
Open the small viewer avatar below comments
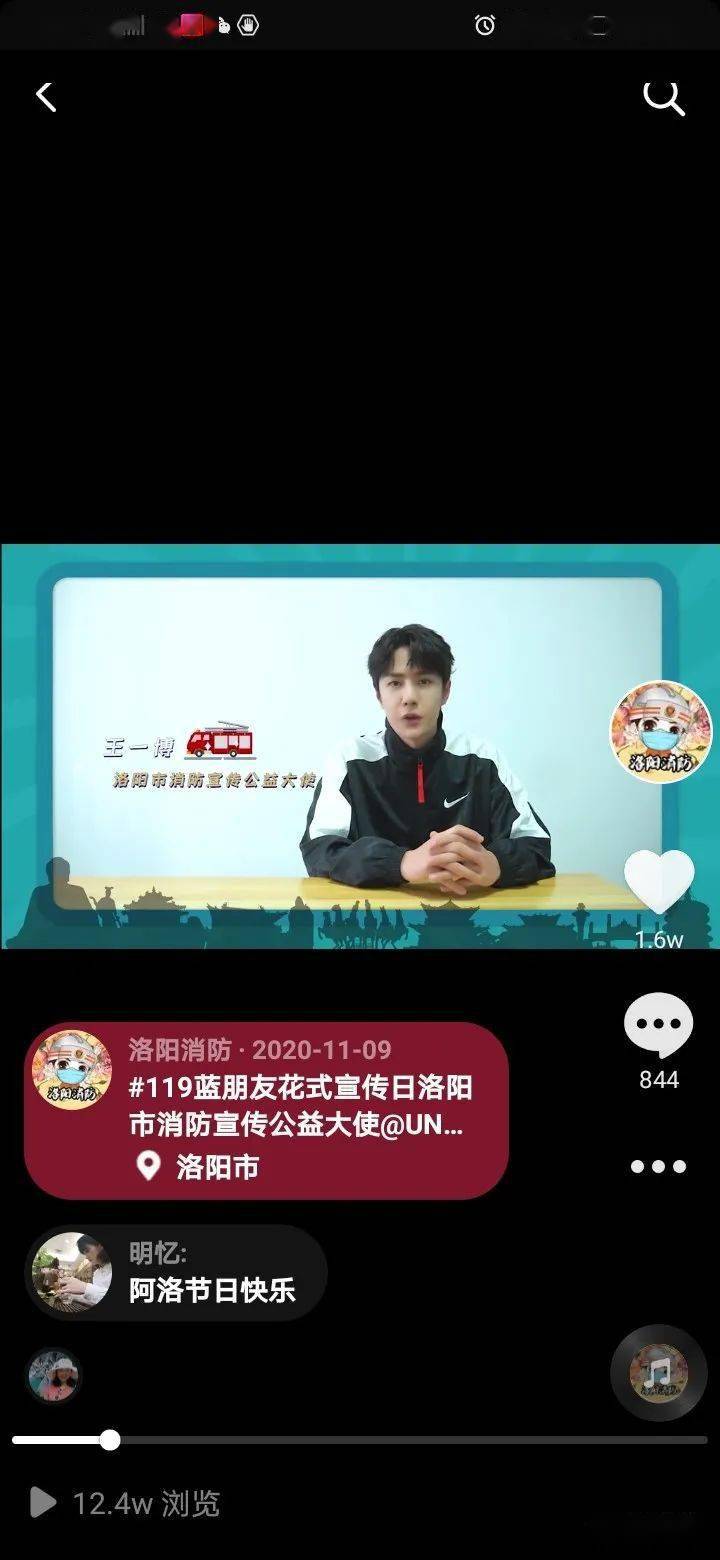(x=53, y=1376)
